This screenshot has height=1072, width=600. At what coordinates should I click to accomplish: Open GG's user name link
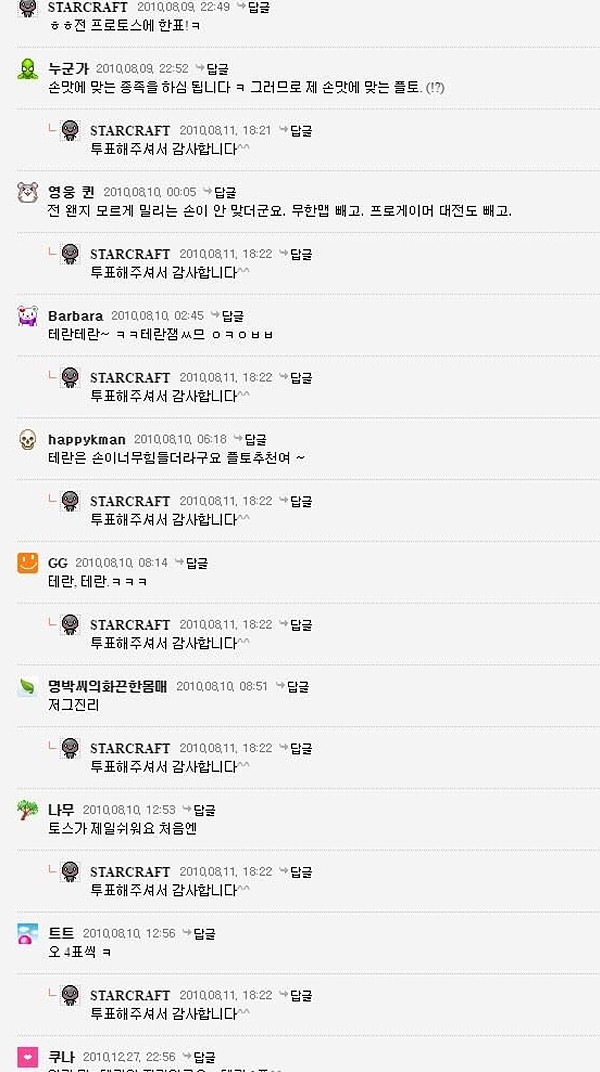tap(57, 563)
